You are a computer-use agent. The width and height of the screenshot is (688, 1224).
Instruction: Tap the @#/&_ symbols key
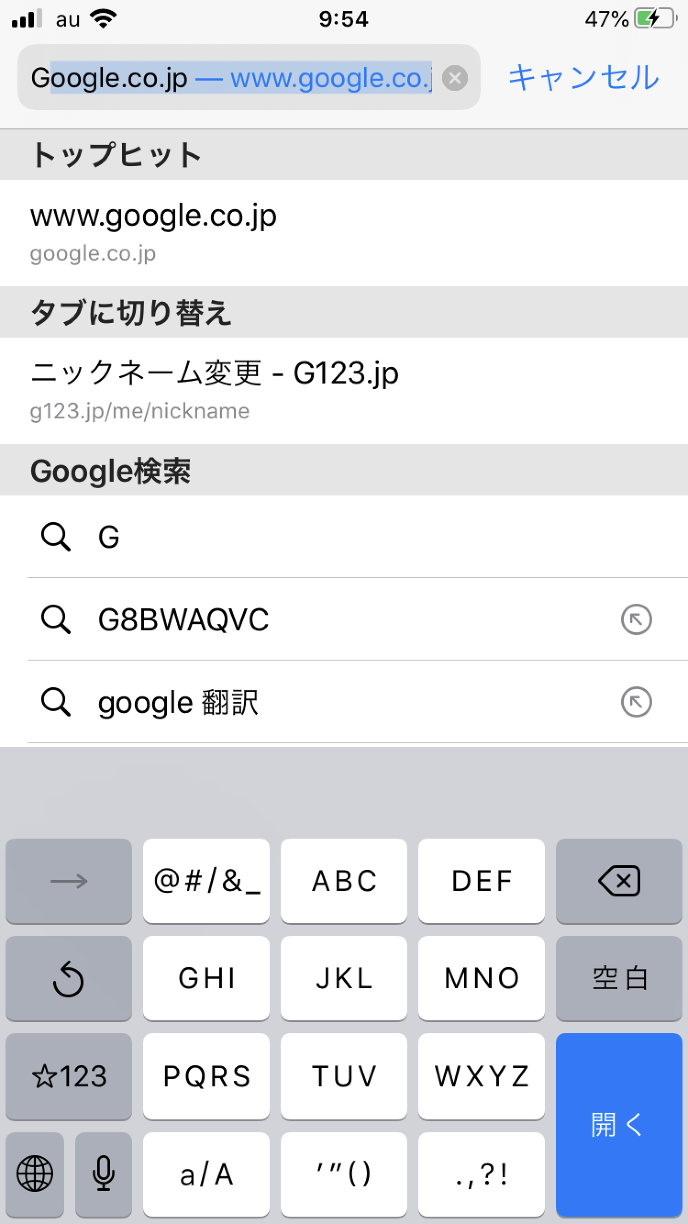click(207, 881)
